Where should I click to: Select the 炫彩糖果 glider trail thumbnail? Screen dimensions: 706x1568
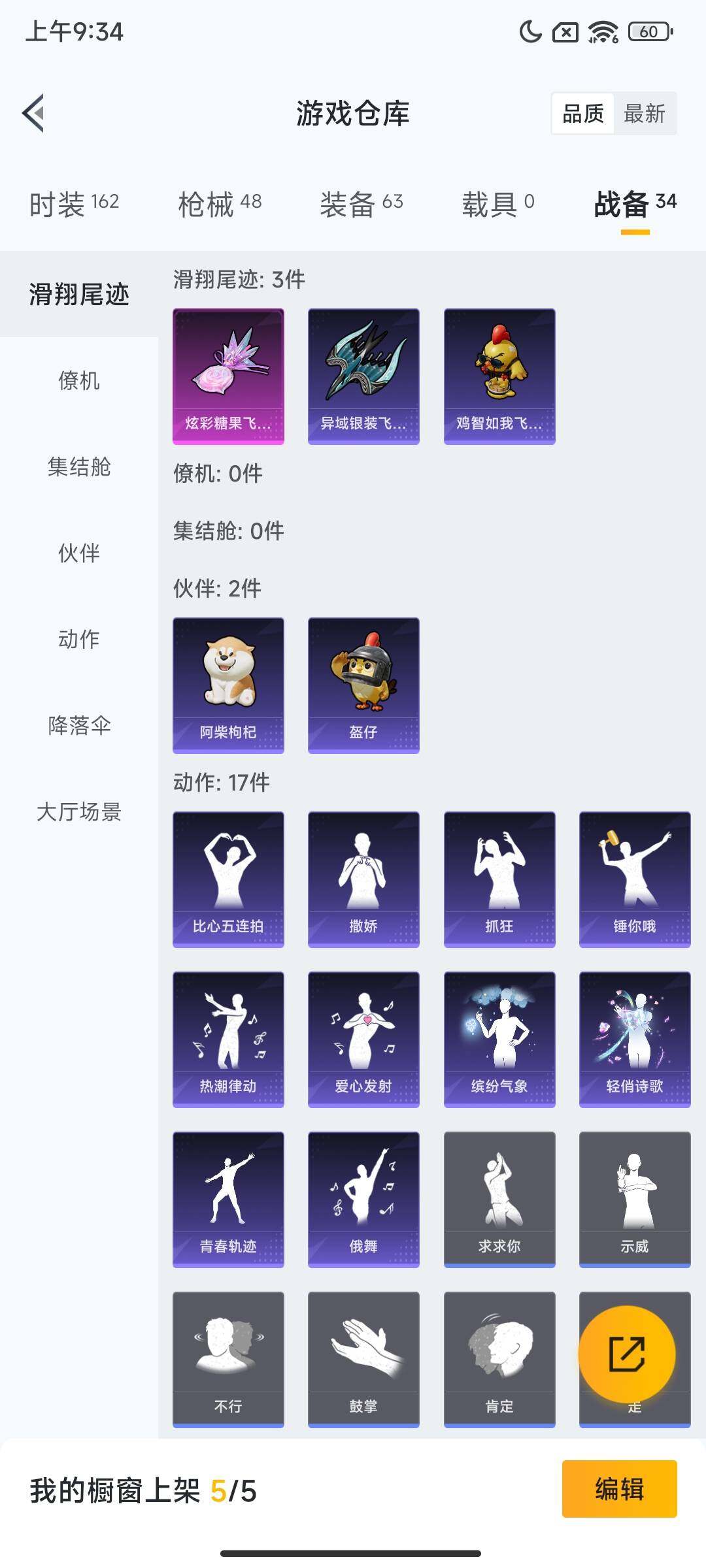point(228,376)
